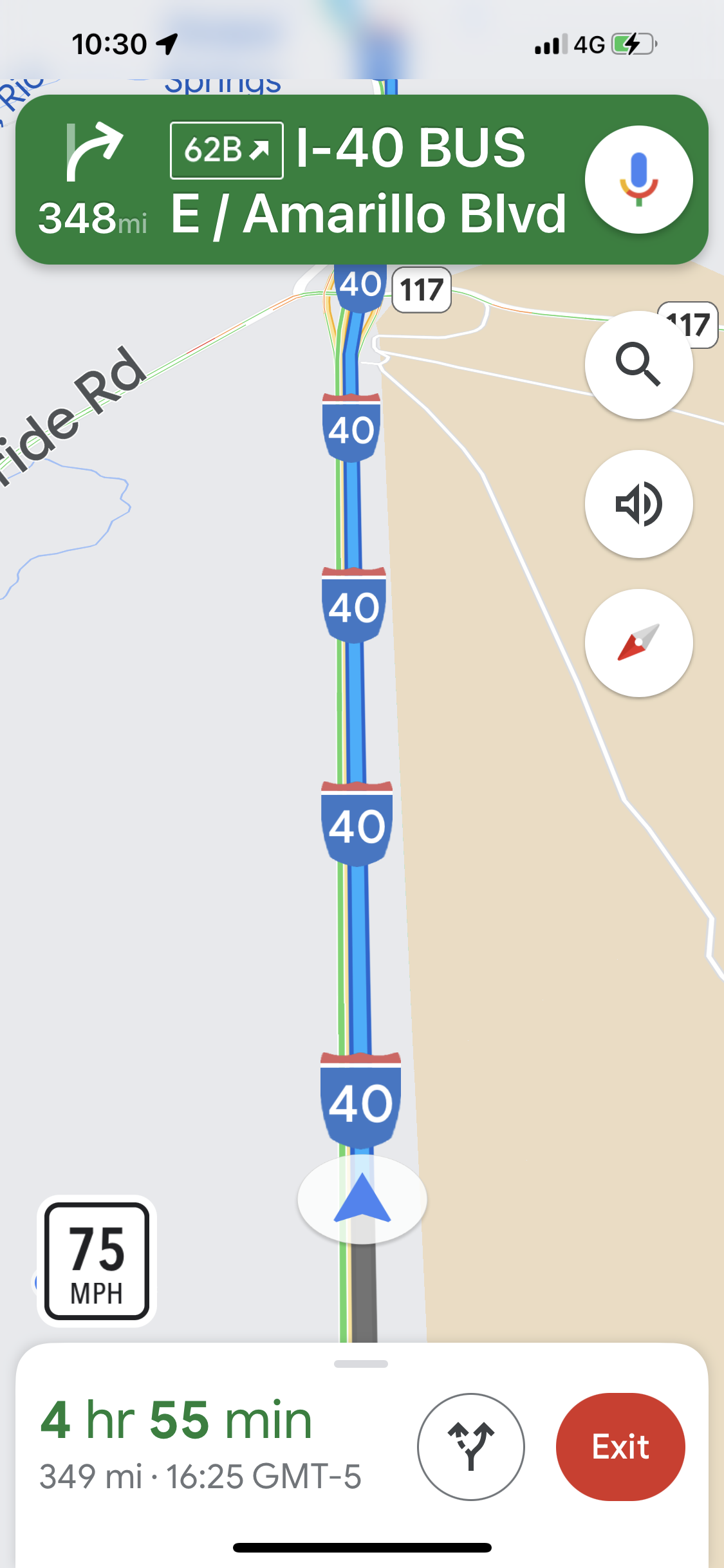This screenshot has height=1568, width=724.
Task: Open the voice guidance sound settings
Action: 638,504
